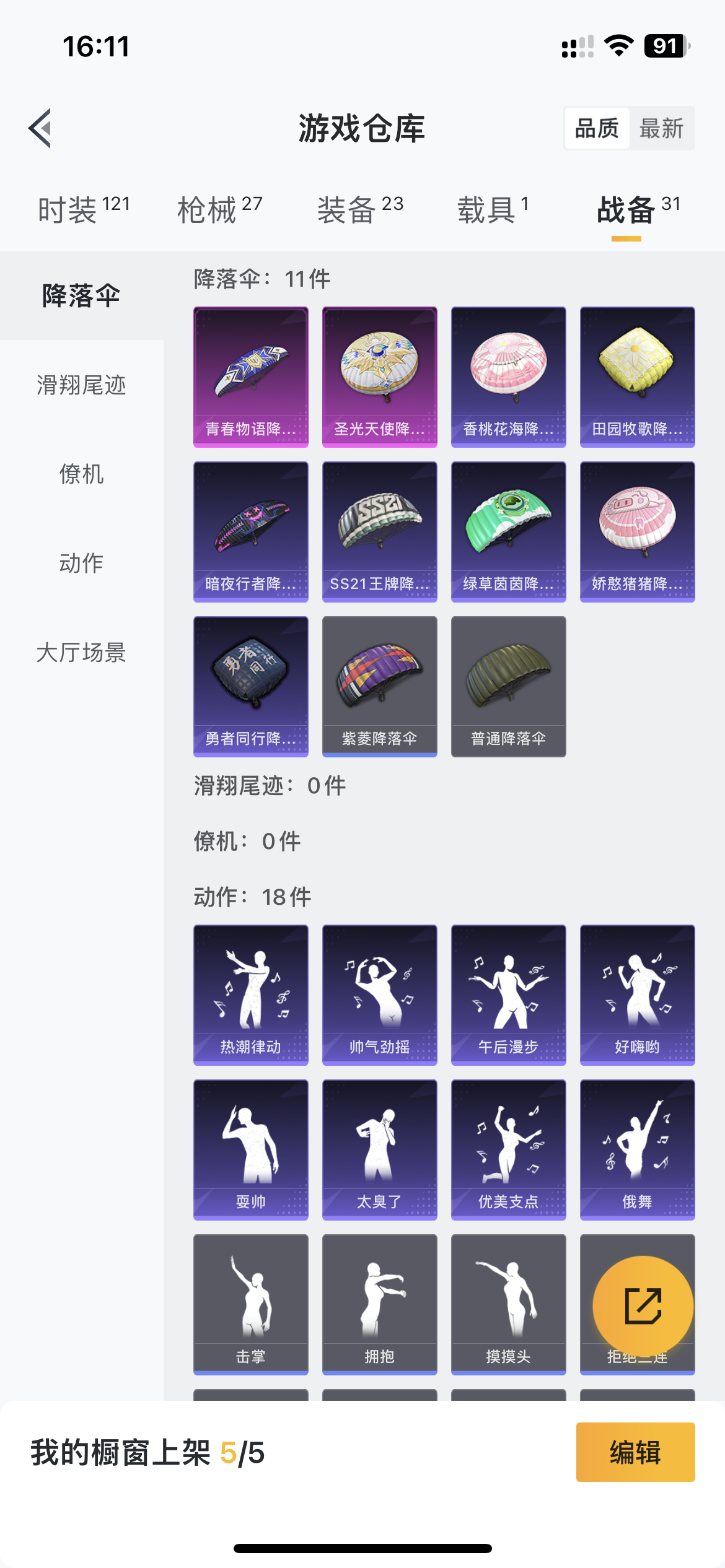Select 动作 in the sidebar
Screen dimensions: 725x1568
(81, 564)
